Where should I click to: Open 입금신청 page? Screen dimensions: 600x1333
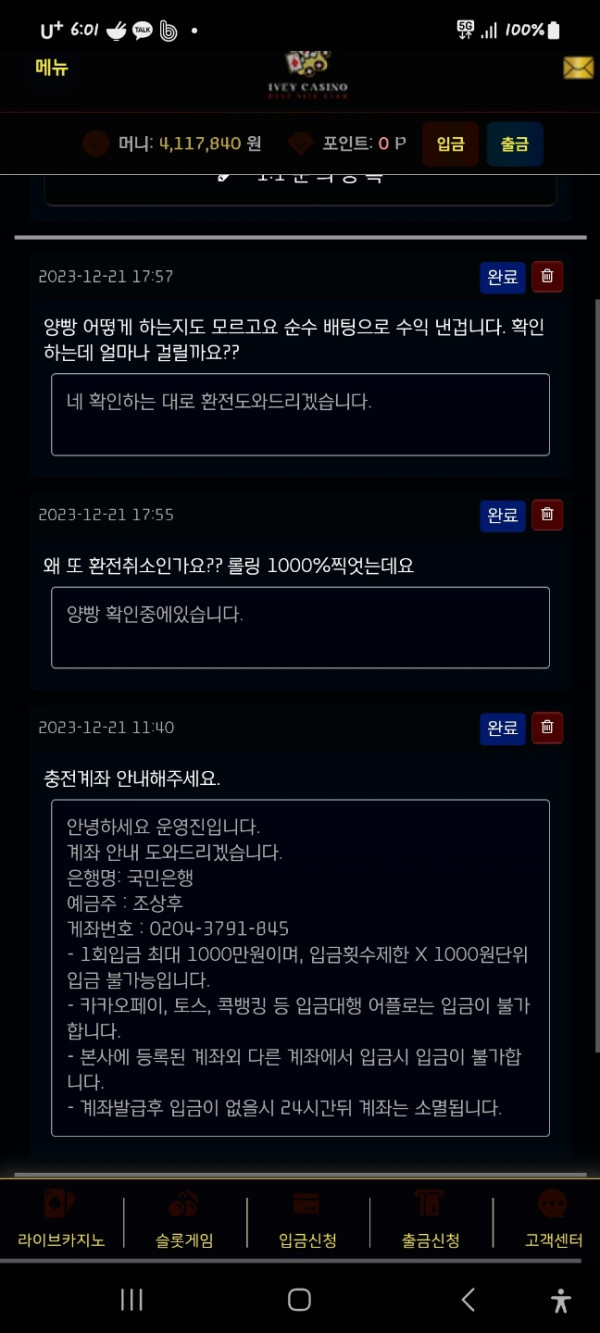(x=307, y=1220)
